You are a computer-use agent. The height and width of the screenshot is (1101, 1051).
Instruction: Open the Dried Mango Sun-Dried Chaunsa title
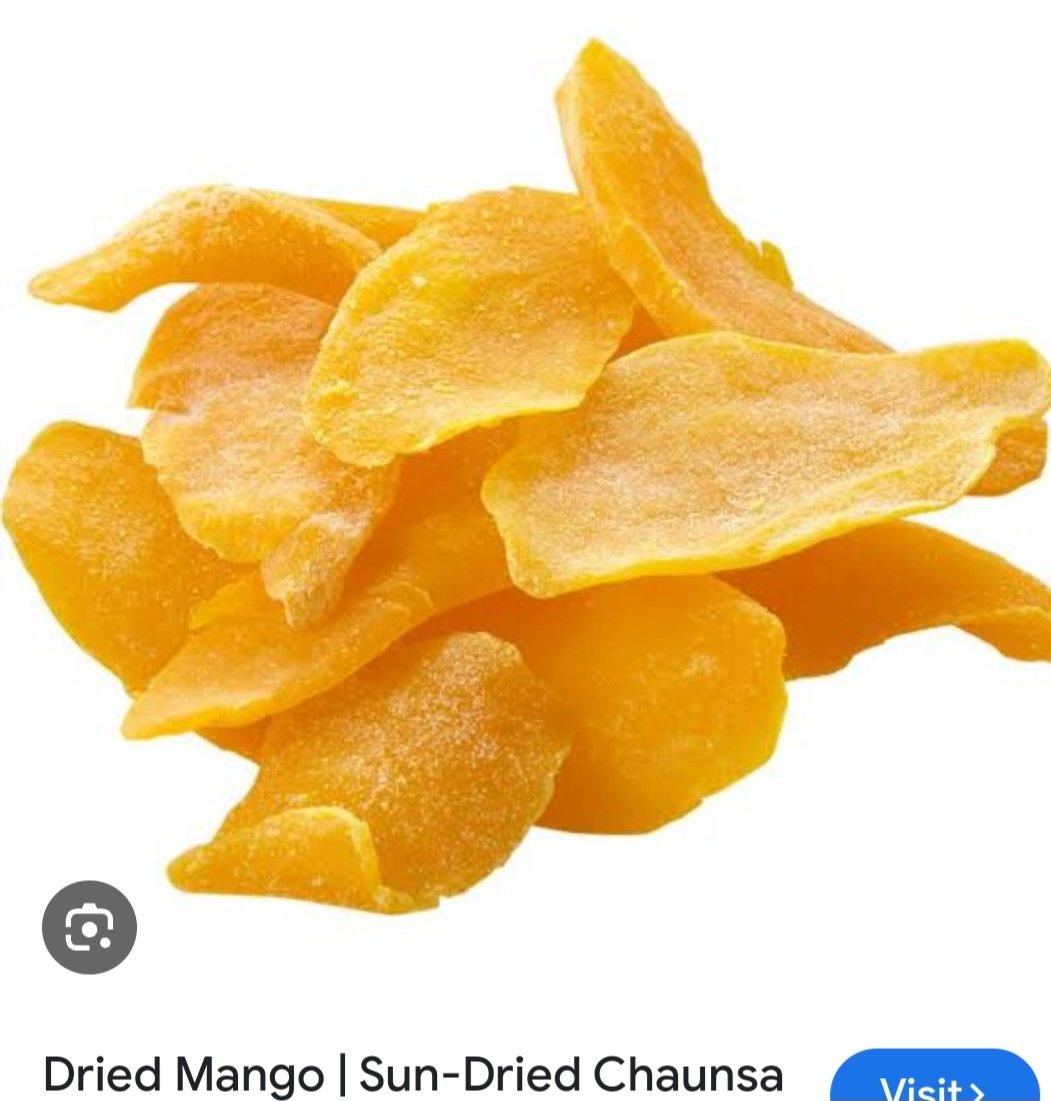(x=412, y=1075)
